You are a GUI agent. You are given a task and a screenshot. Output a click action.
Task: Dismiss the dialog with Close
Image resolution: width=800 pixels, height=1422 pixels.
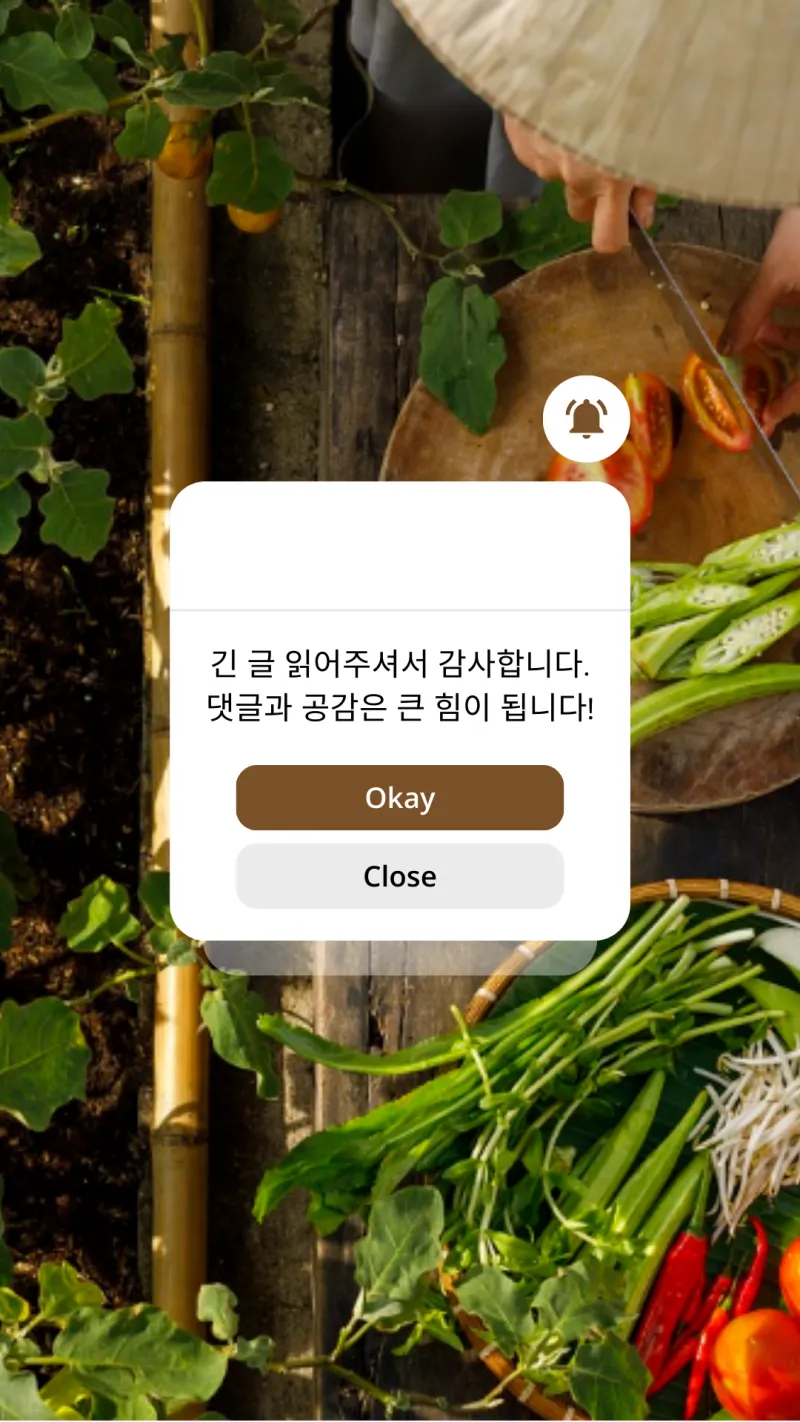pyautogui.click(x=399, y=876)
